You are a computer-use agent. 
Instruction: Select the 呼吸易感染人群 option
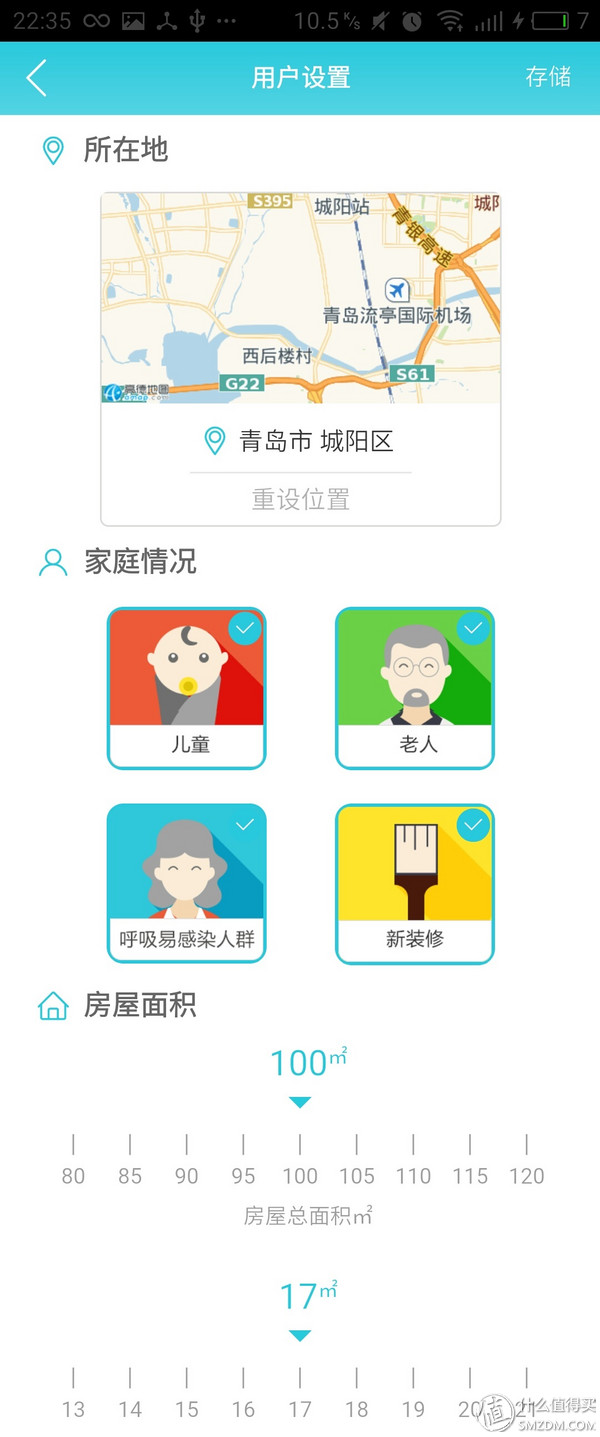click(x=187, y=883)
